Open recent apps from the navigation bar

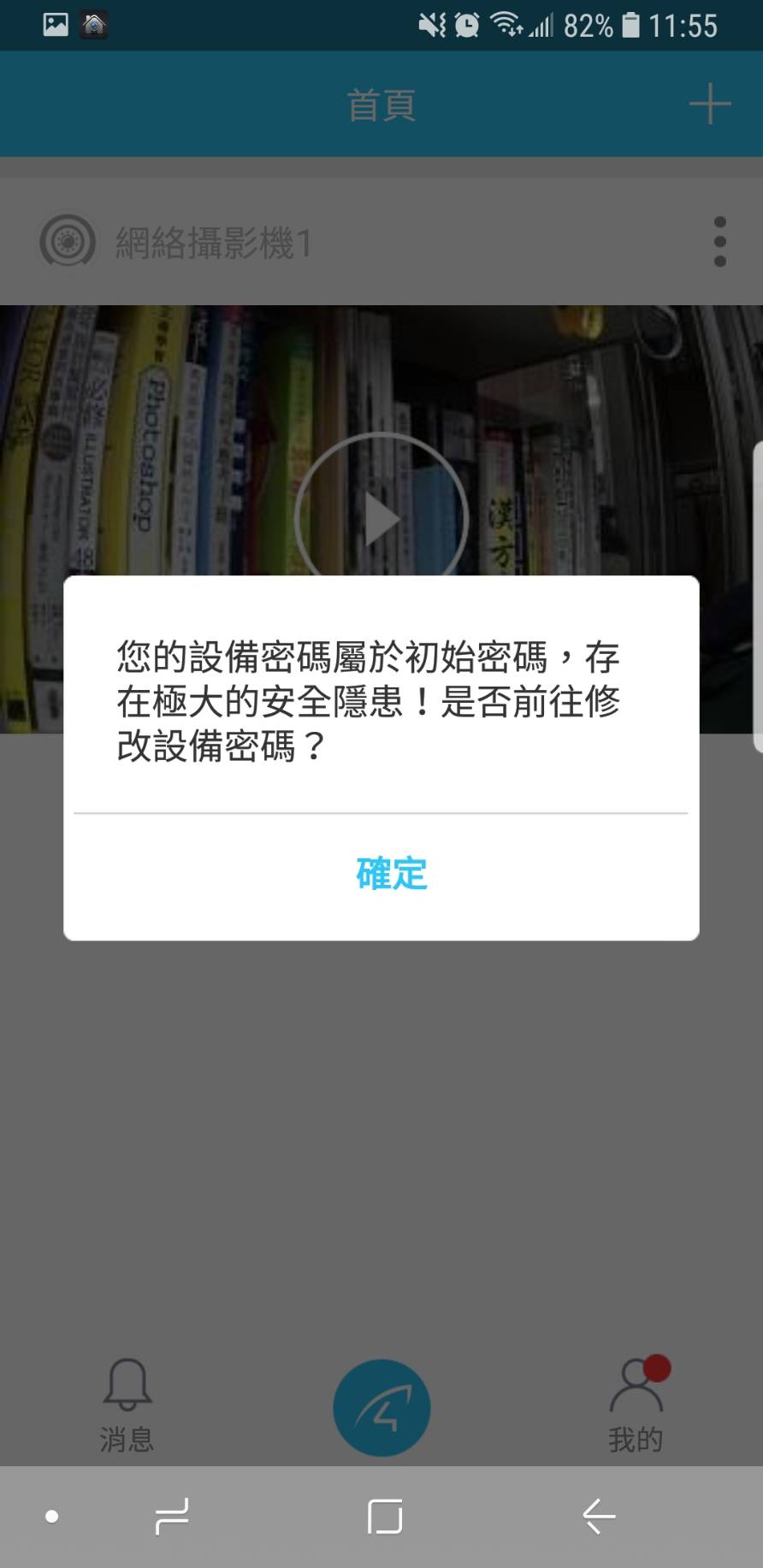click(x=172, y=1517)
